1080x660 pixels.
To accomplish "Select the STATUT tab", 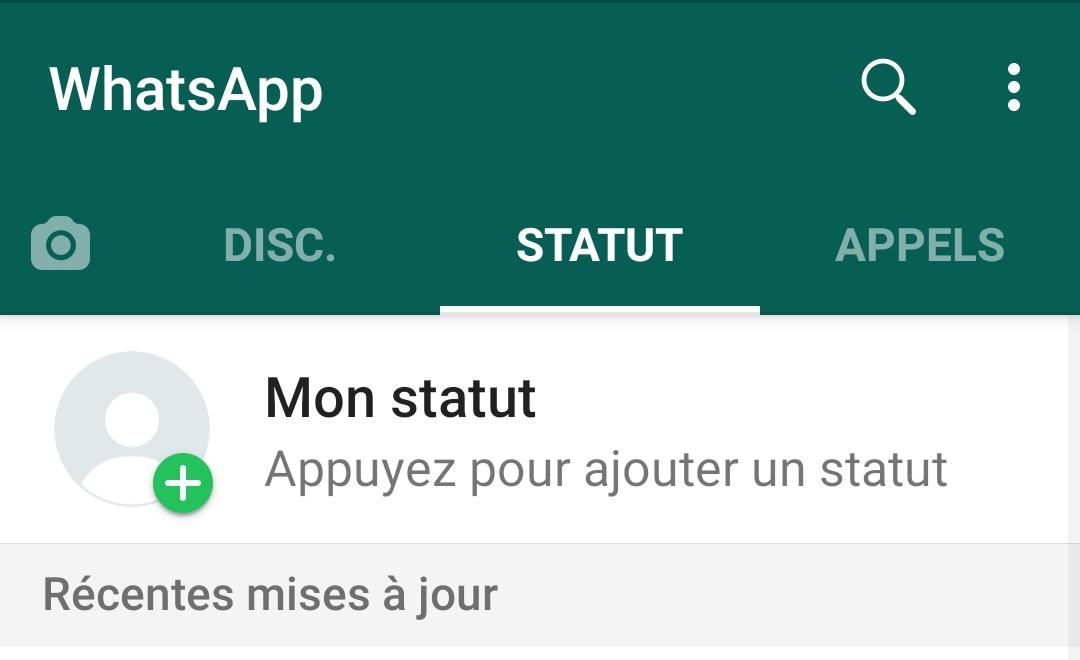I will click(x=599, y=246).
